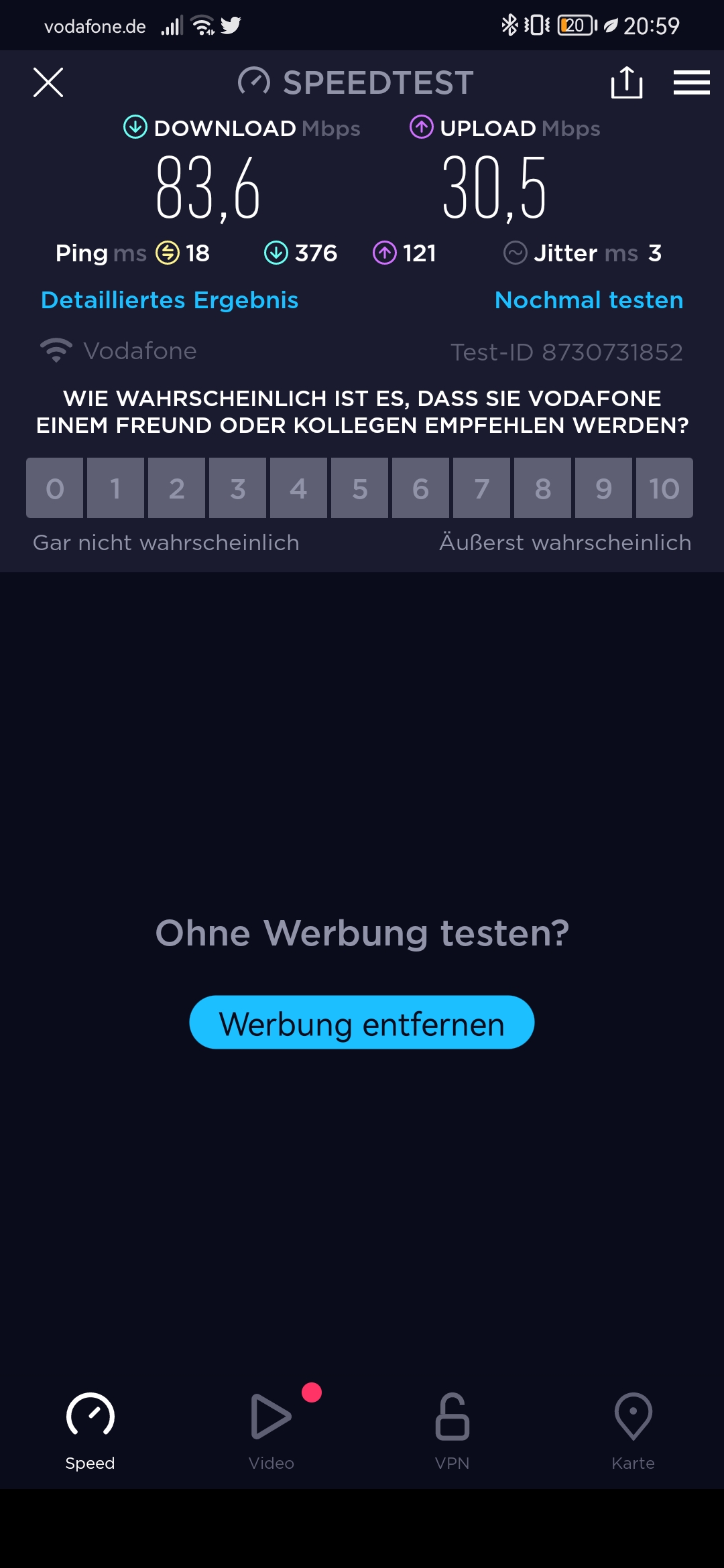Select score 4 on the scale
The width and height of the screenshot is (724, 1568).
[299, 488]
